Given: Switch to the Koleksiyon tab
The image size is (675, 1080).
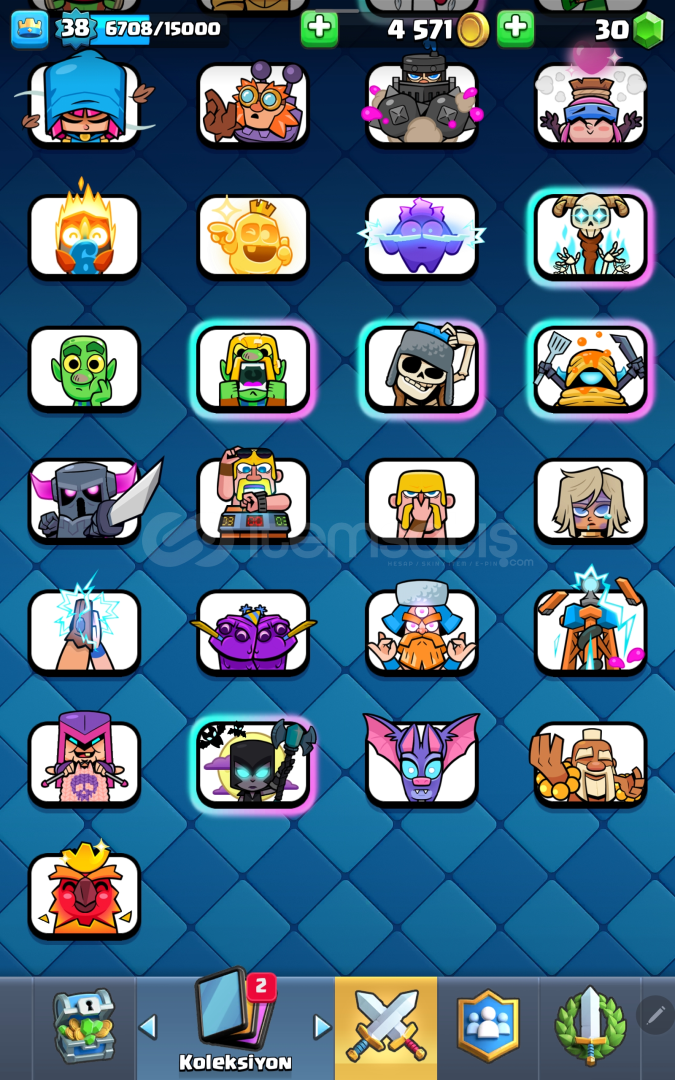Looking at the screenshot, I should coord(235,1027).
